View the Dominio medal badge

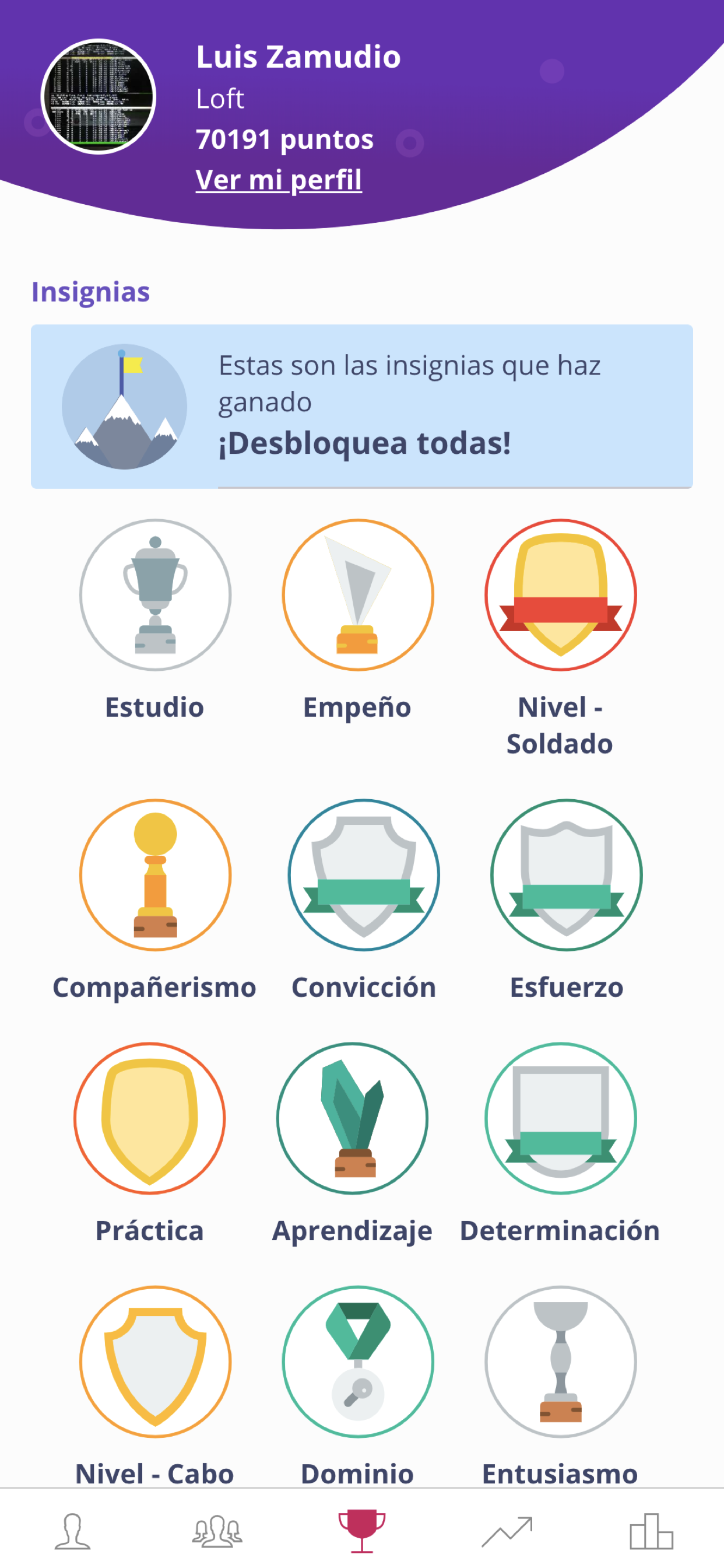point(358,1361)
